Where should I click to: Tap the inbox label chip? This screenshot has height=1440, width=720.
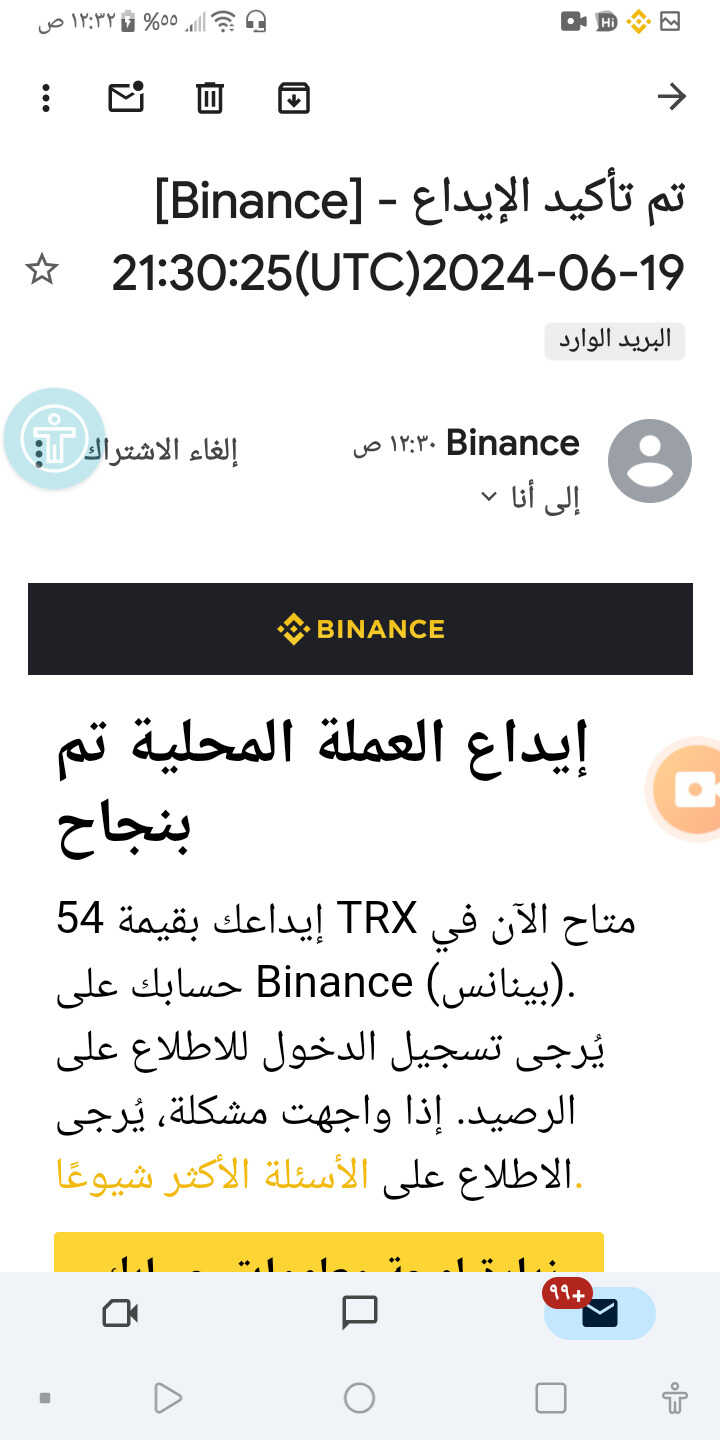(x=614, y=341)
